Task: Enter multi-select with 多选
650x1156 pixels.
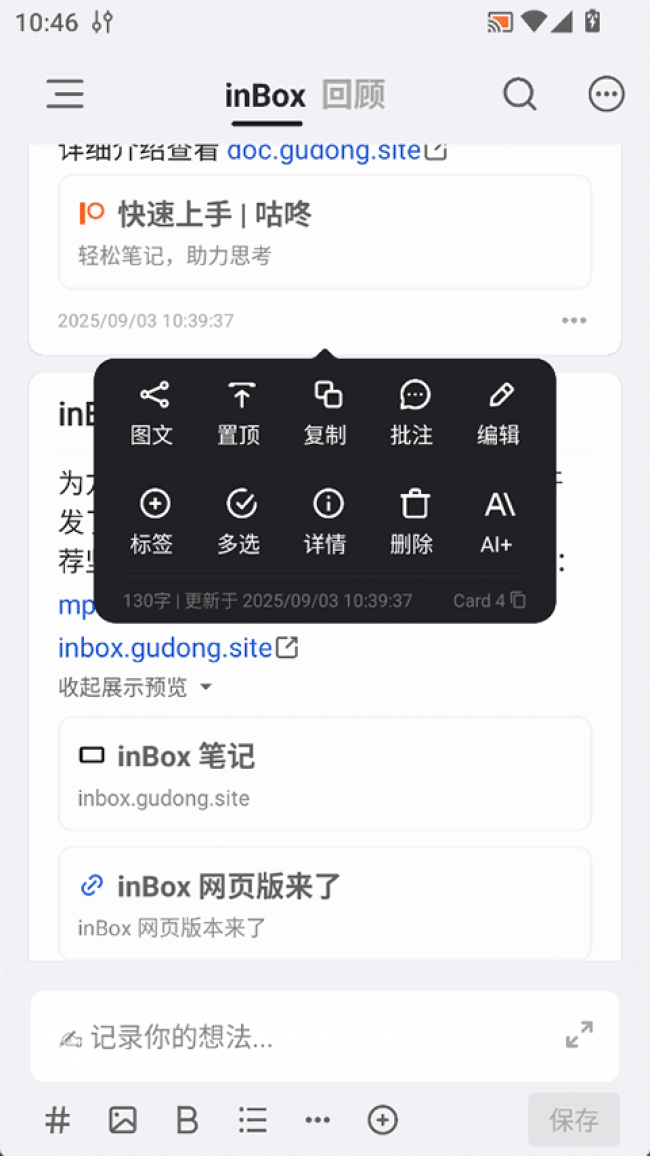Action: pyautogui.click(x=240, y=521)
